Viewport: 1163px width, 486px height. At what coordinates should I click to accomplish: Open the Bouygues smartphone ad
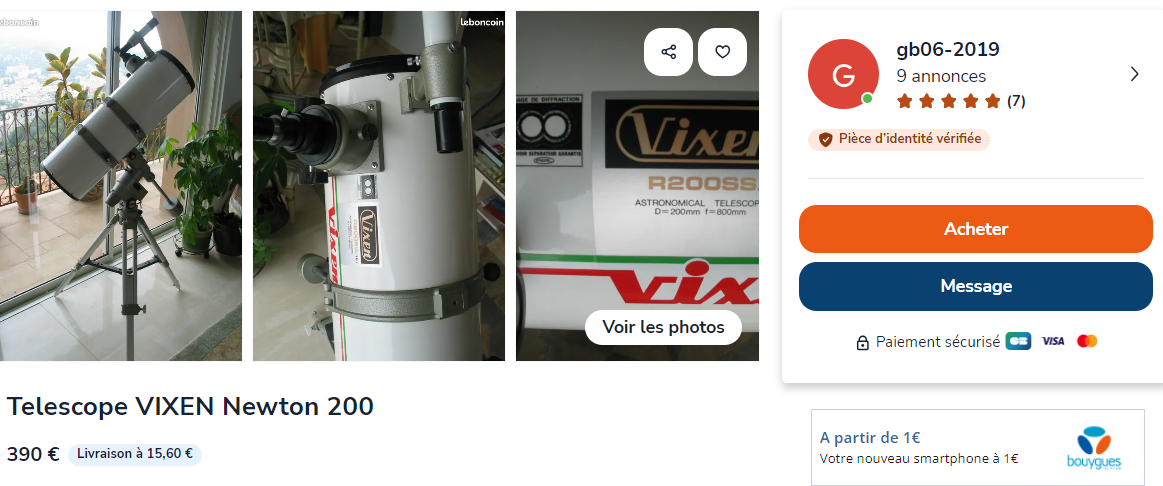976,447
